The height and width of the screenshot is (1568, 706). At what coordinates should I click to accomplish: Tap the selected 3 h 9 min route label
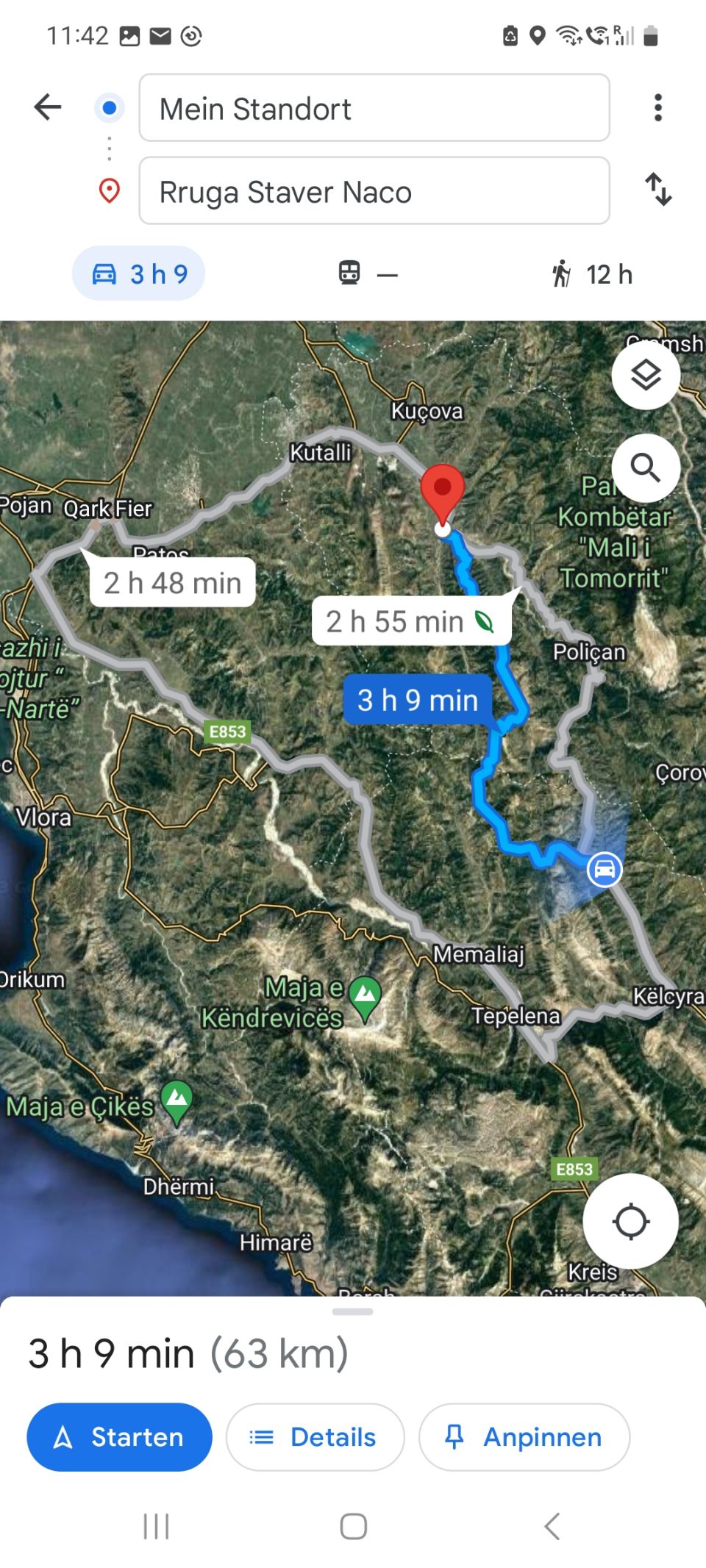[417, 700]
